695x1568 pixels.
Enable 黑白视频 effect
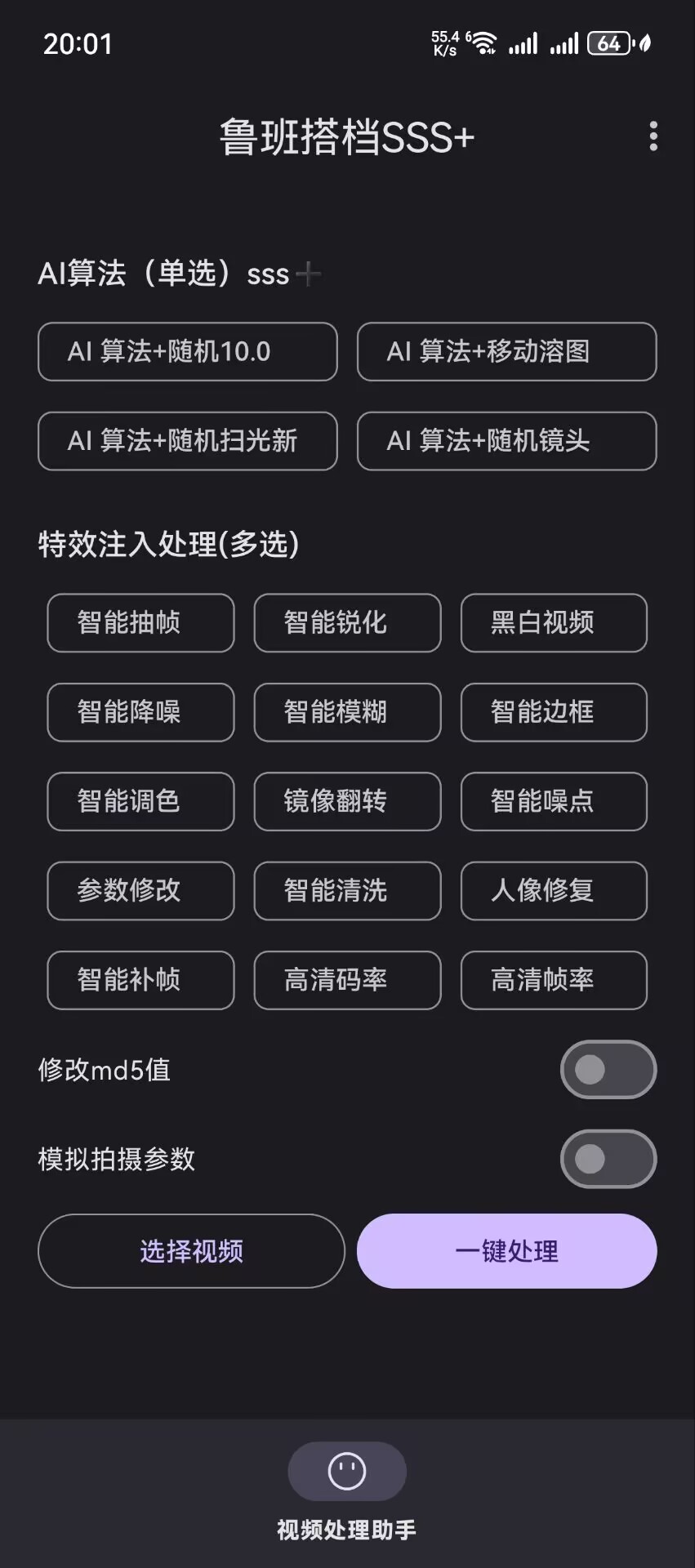coord(553,623)
